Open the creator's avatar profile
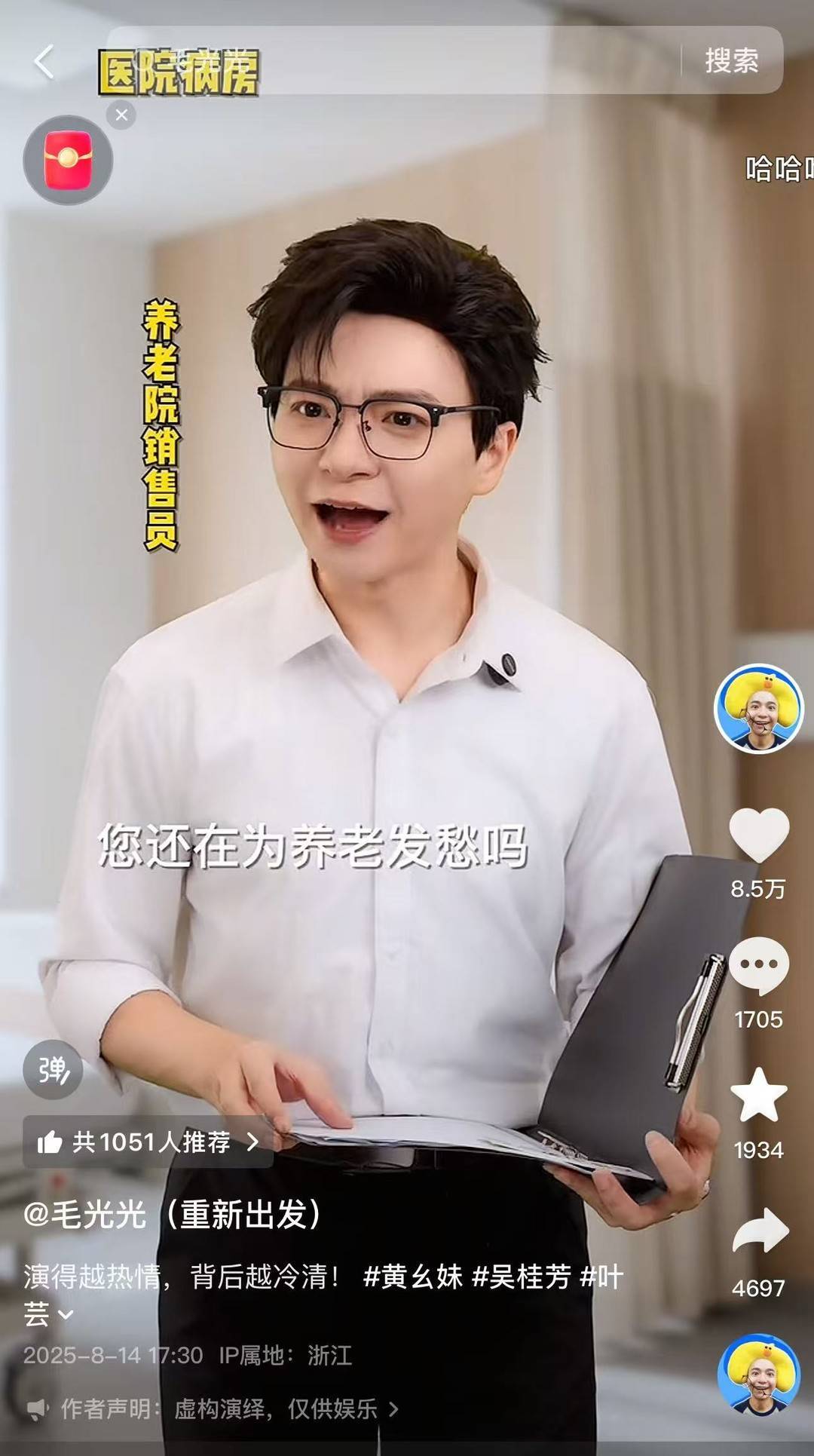 (758, 709)
